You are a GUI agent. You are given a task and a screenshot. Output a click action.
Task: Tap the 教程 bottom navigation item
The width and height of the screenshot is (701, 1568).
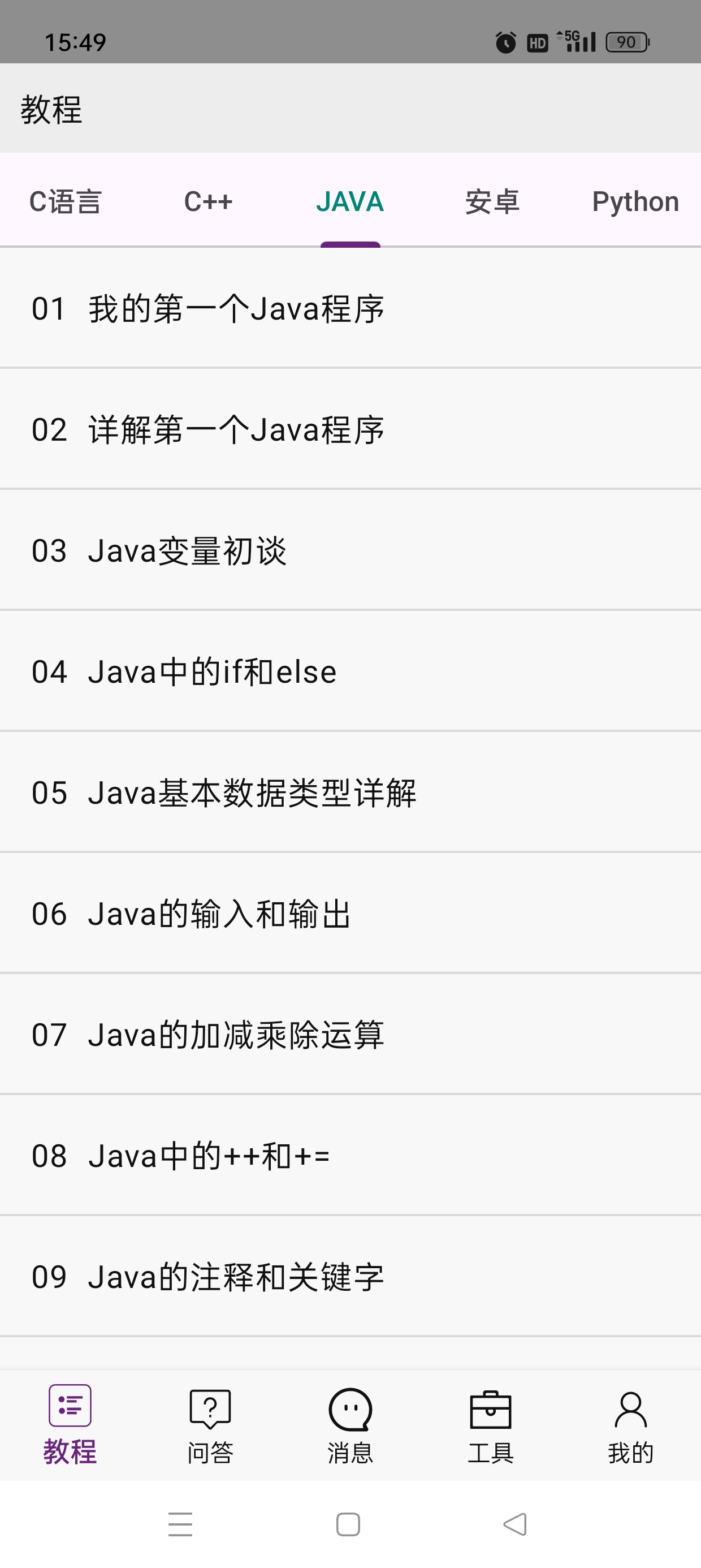[70, 1425]
